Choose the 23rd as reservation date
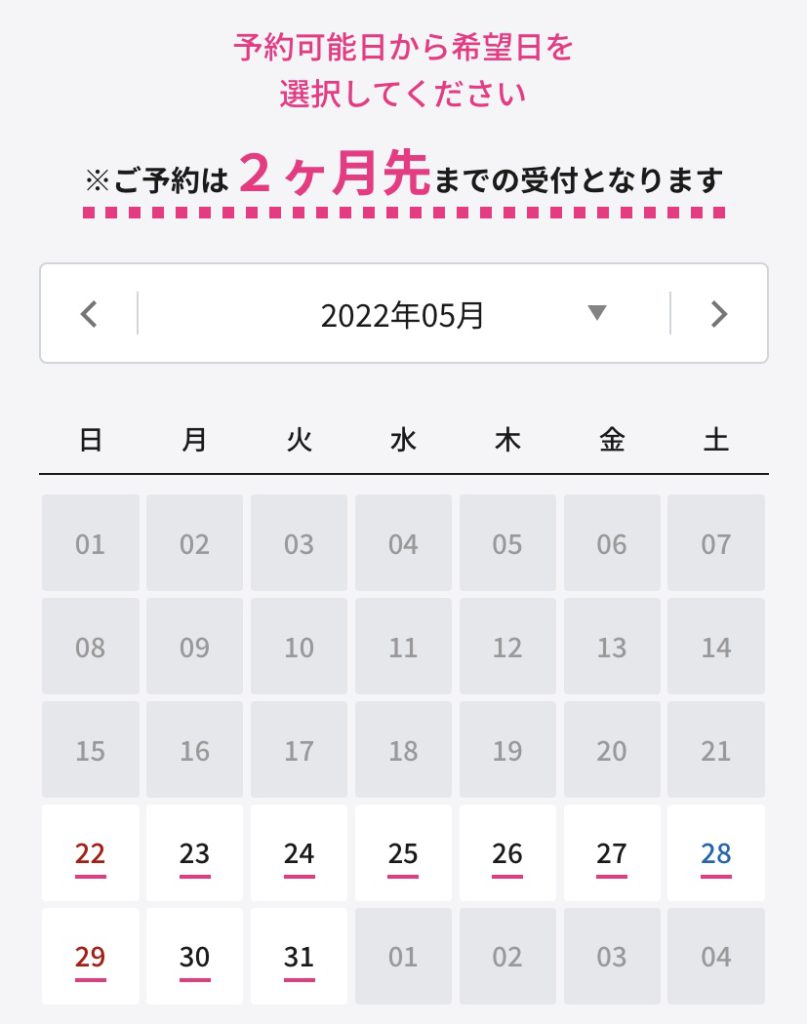 click(x=194, y=853)
